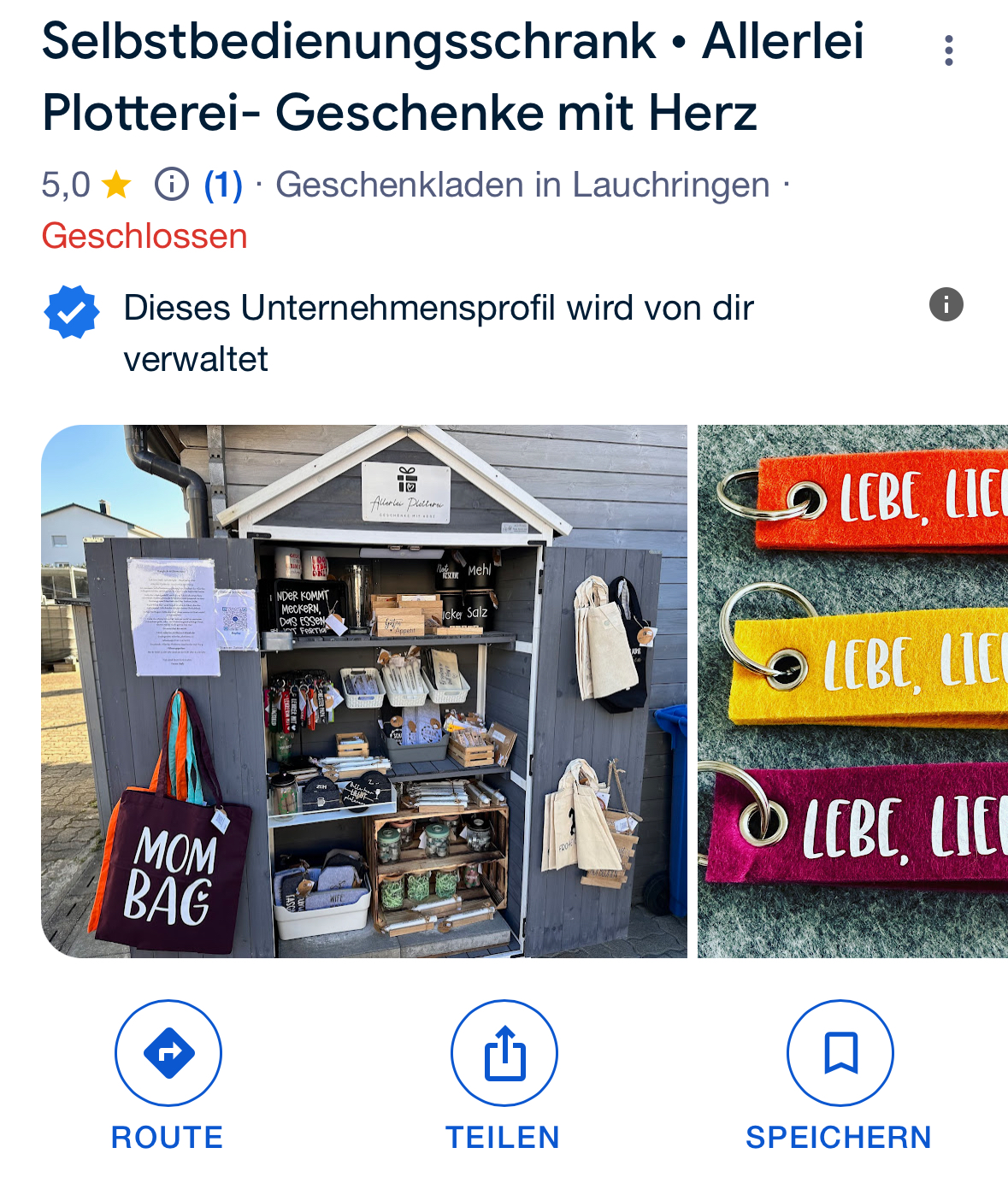Screen dimensions: 1008x1189
Task: Open the cabinet photo with Mom Bag
Action: click(x=364, y=691)
